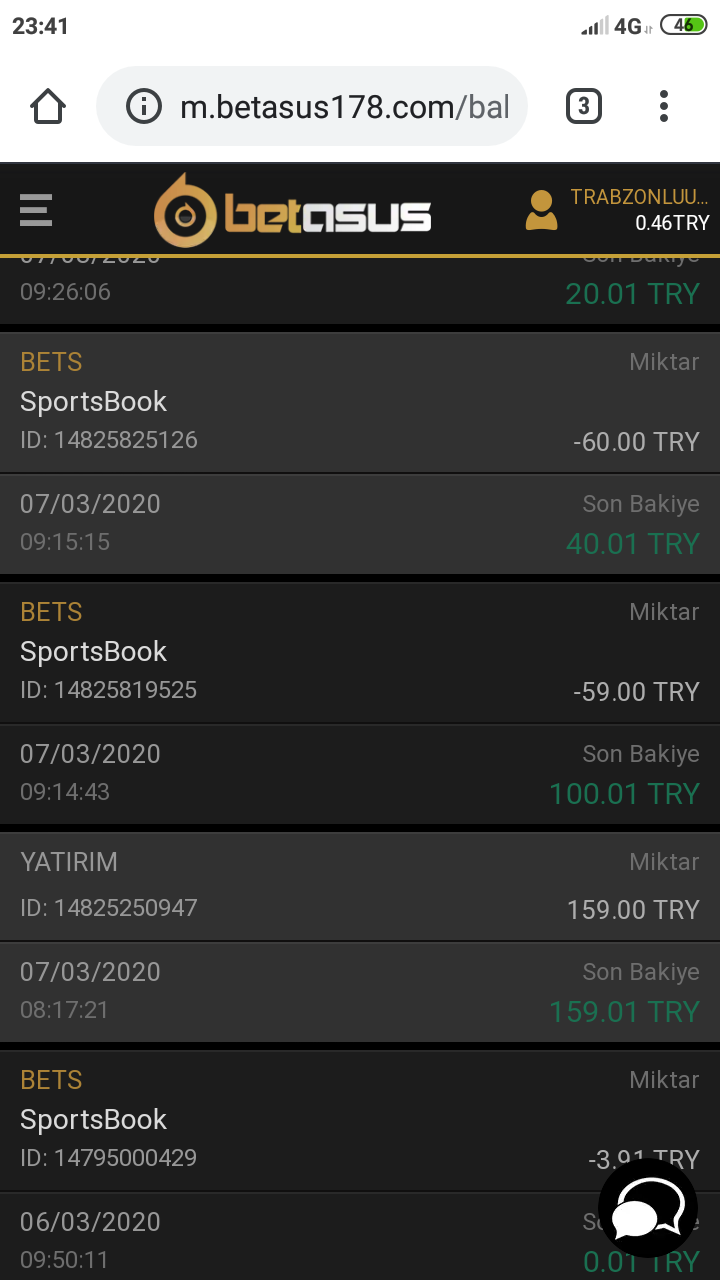Open the browser overflow menu
Screen dimensions: 720x1280
click(664, 106)
